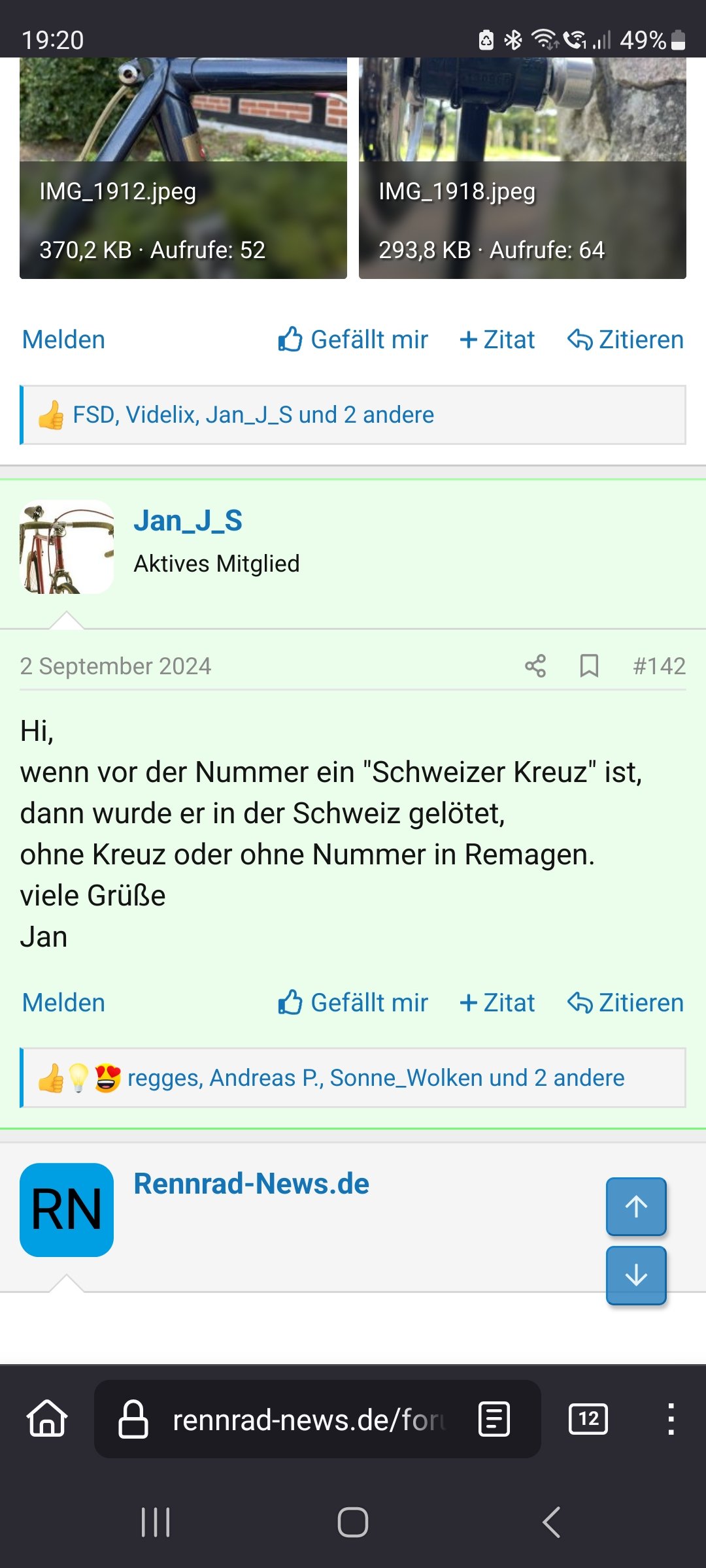This screenshot has height=1568, width=706.
Task: Open attachment IMG_1918.jpeg
Action: (522, 168)
